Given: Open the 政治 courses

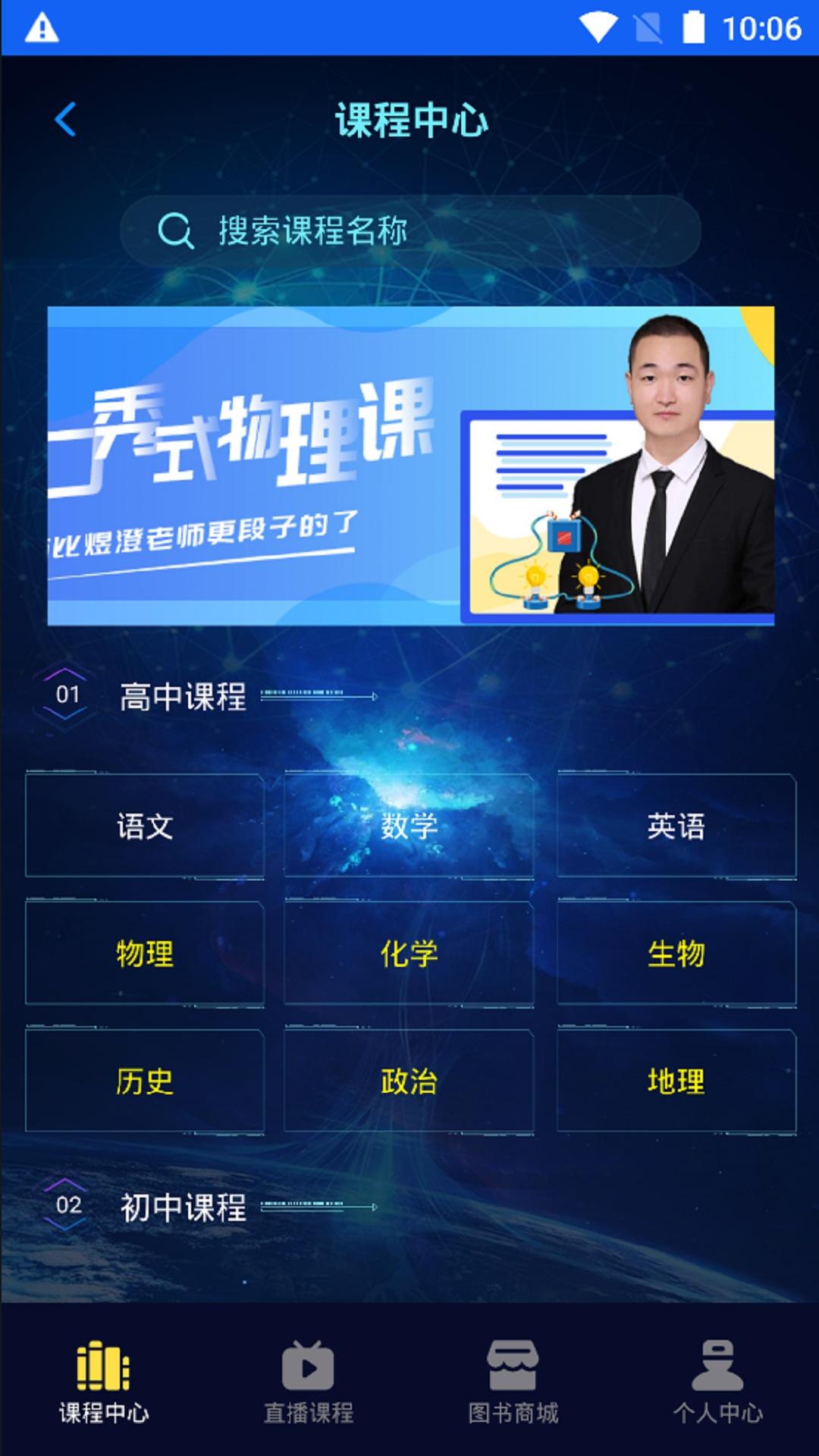Looking at the screenshot, I should pos(409,1081).
